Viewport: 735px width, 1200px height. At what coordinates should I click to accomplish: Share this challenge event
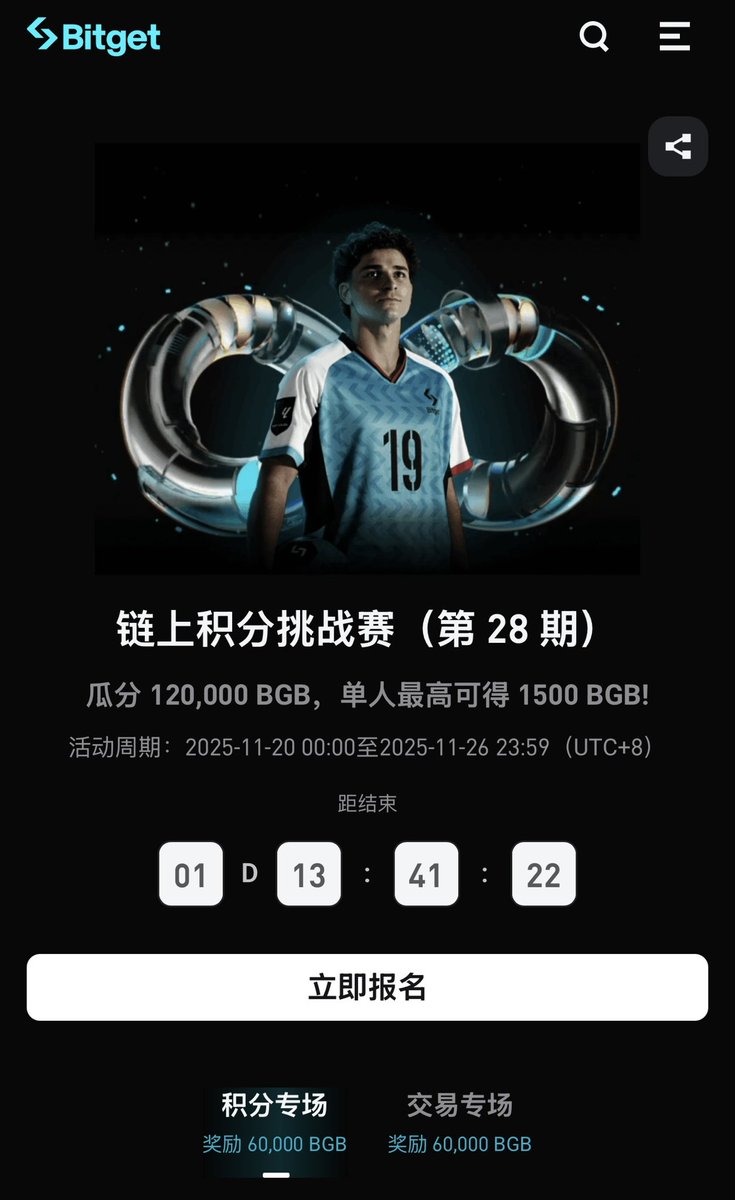tap(678, 147)
